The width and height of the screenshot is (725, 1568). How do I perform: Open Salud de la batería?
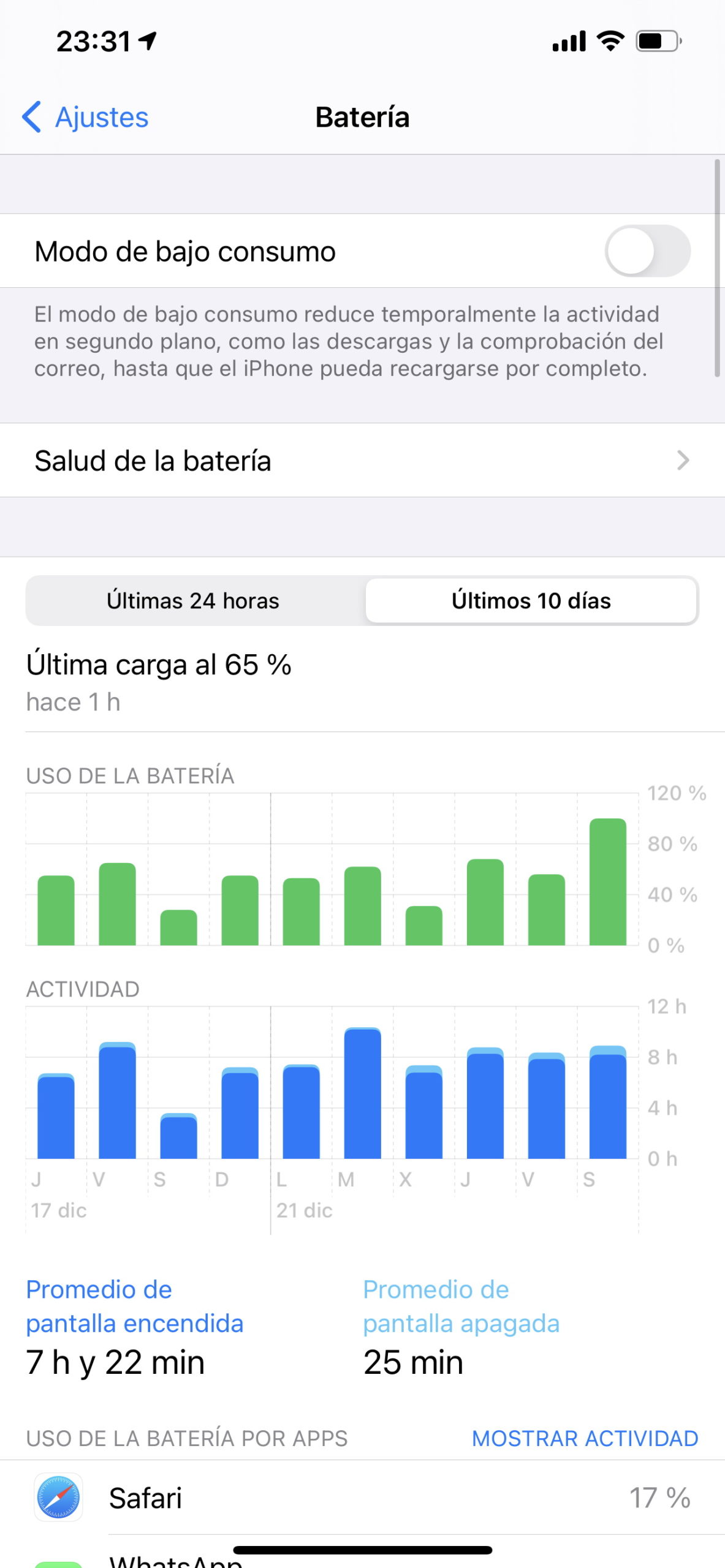tap(362, 460)
